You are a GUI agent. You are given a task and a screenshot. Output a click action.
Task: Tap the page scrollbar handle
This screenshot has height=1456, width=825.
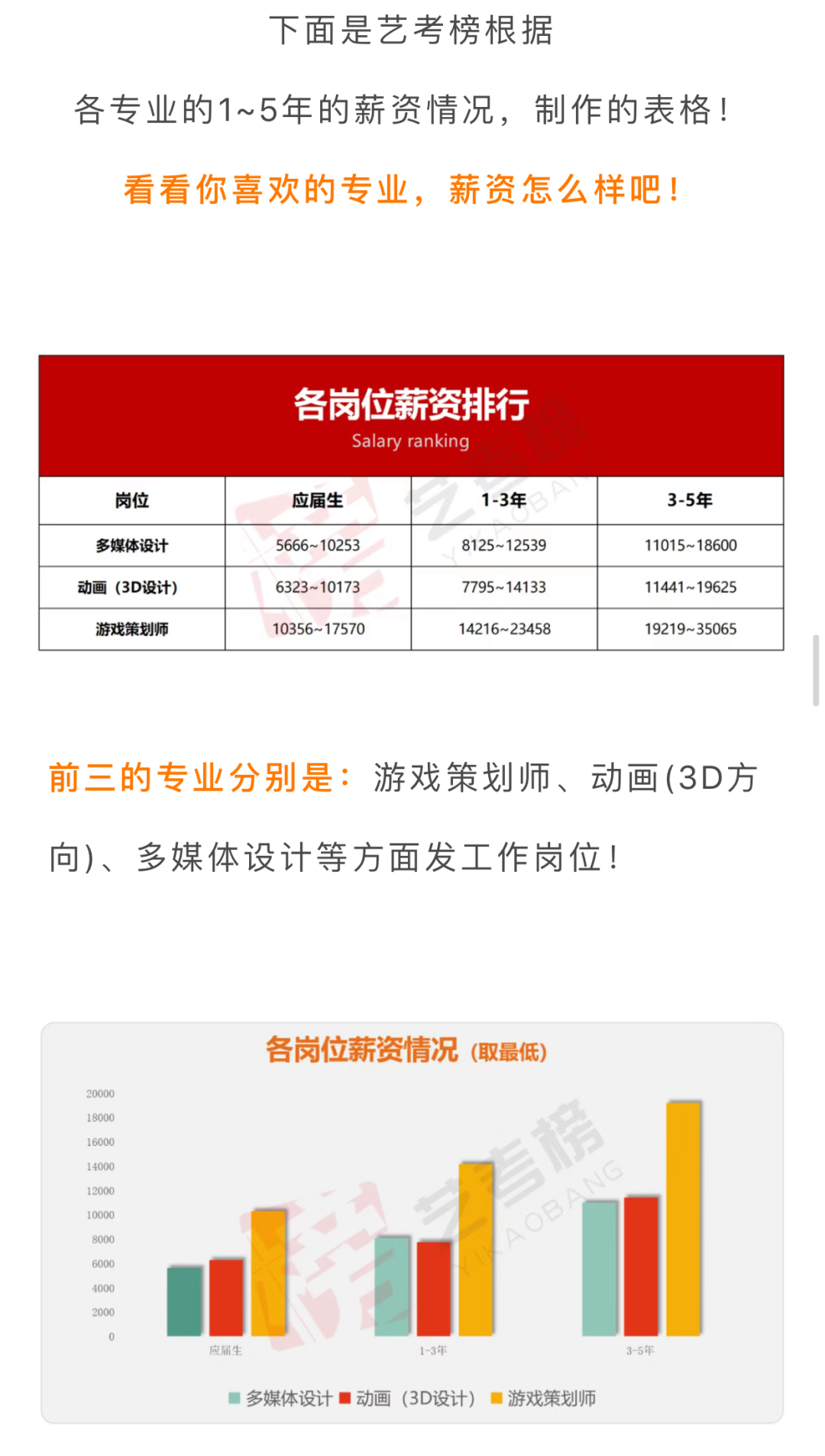pyautogui.click(x=816, y=670)
